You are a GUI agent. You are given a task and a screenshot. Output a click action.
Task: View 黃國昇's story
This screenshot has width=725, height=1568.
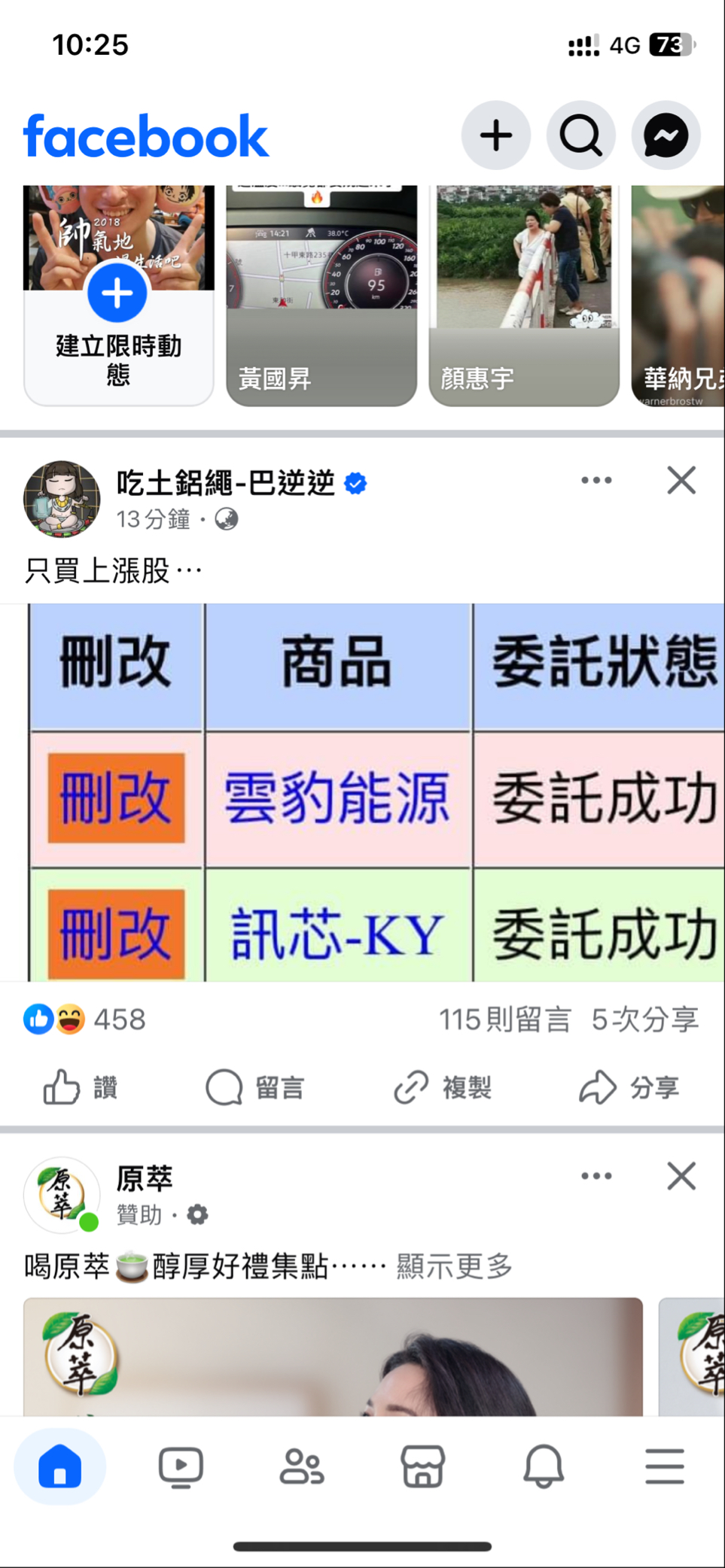(321, 296)
